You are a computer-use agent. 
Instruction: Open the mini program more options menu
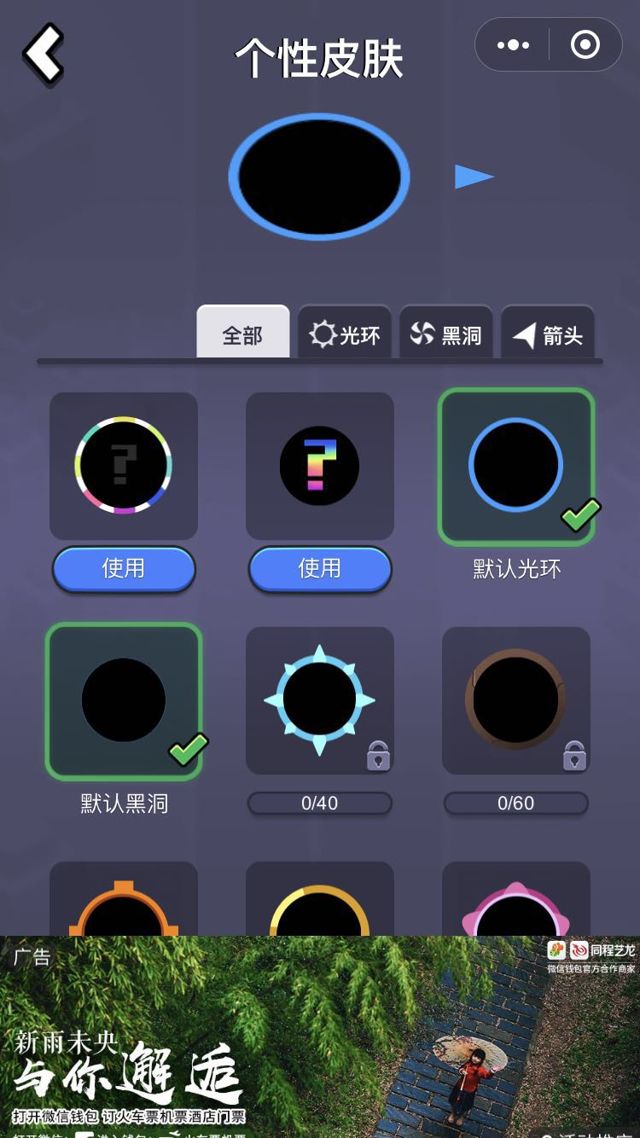click(513, 45)
